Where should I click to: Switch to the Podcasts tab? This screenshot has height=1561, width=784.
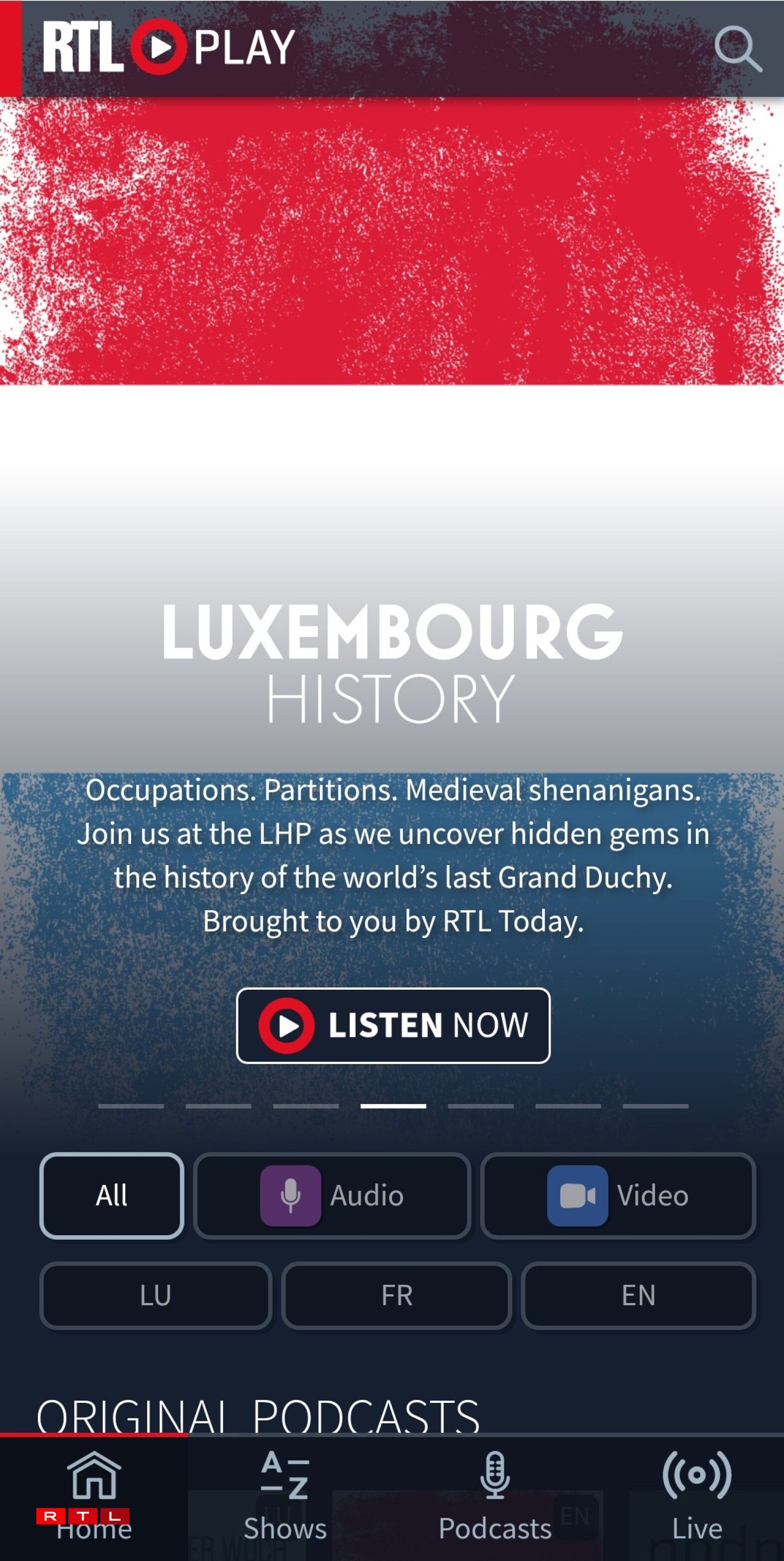coord(494,1497)
